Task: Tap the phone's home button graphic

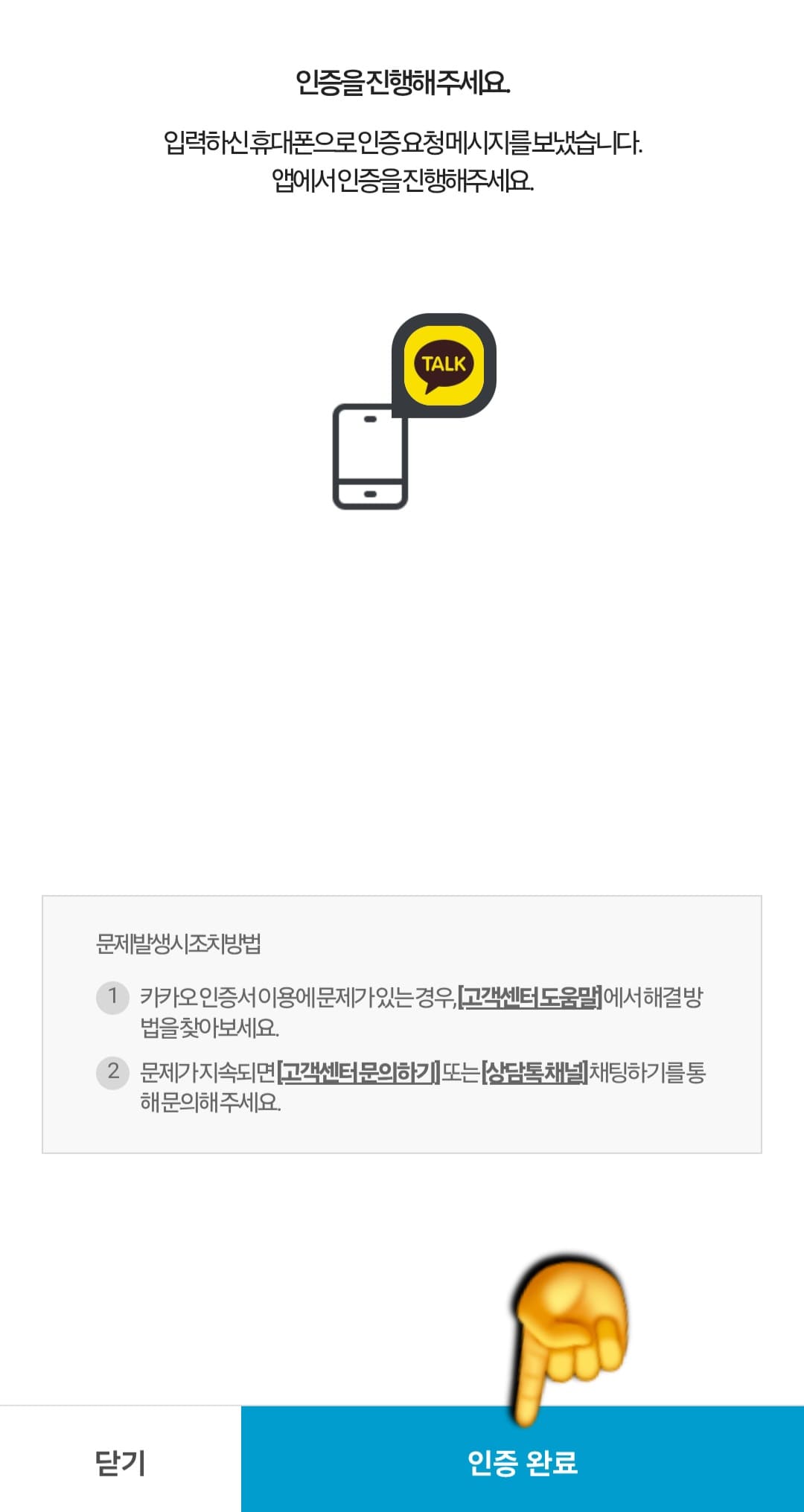Action: [x=370, y=493]
